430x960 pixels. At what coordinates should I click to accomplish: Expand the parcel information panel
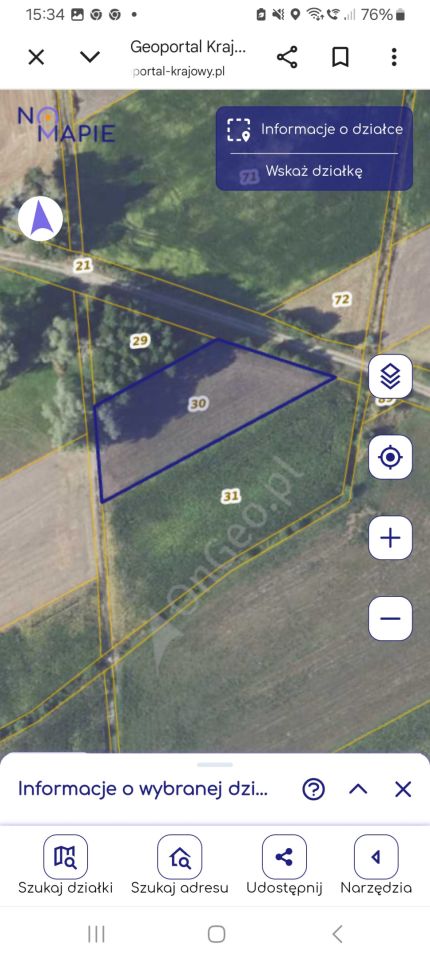point(358,789)
